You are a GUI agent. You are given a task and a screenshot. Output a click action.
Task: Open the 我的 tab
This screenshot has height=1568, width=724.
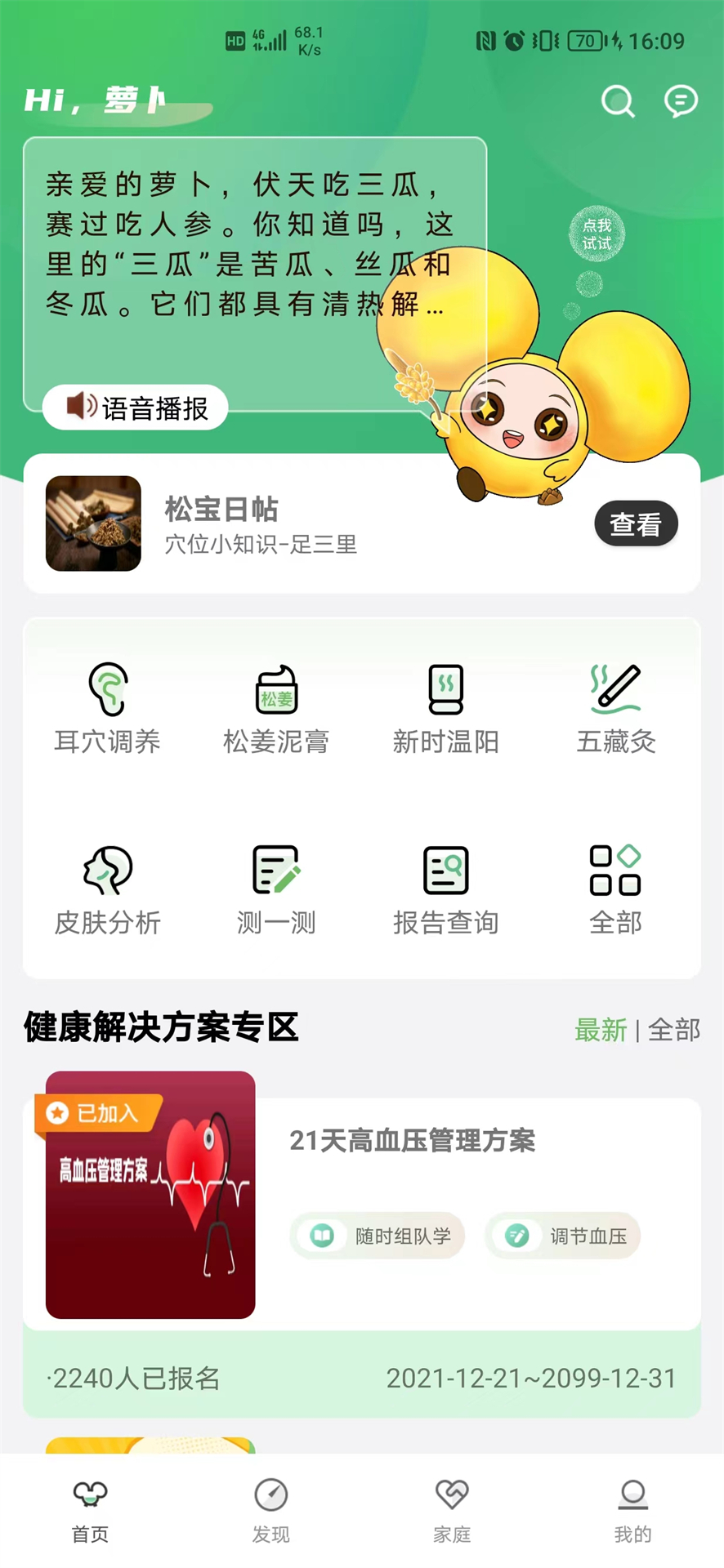tap(632, 1511)
